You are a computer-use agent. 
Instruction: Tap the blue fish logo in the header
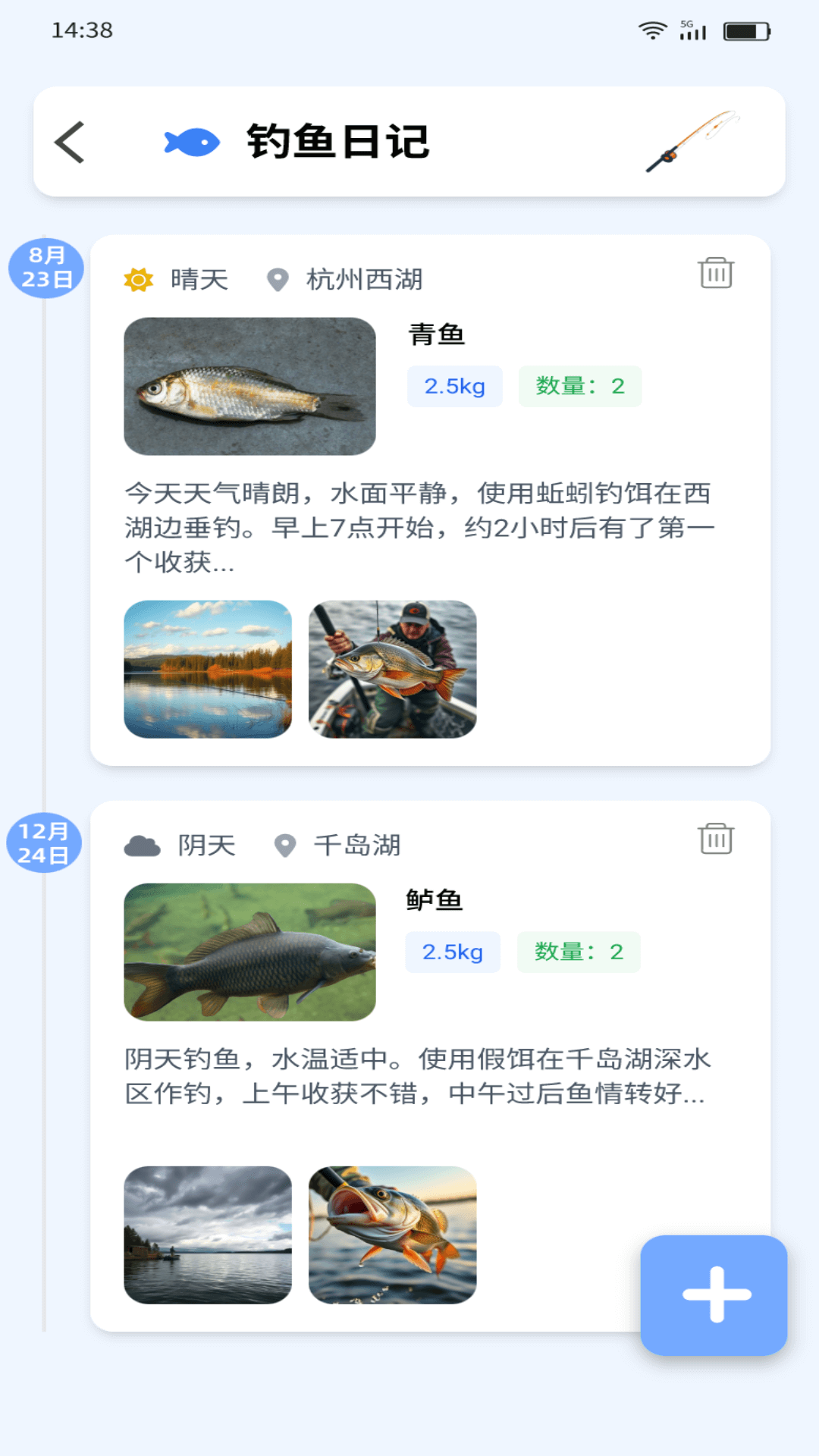(x=190, y=141)
